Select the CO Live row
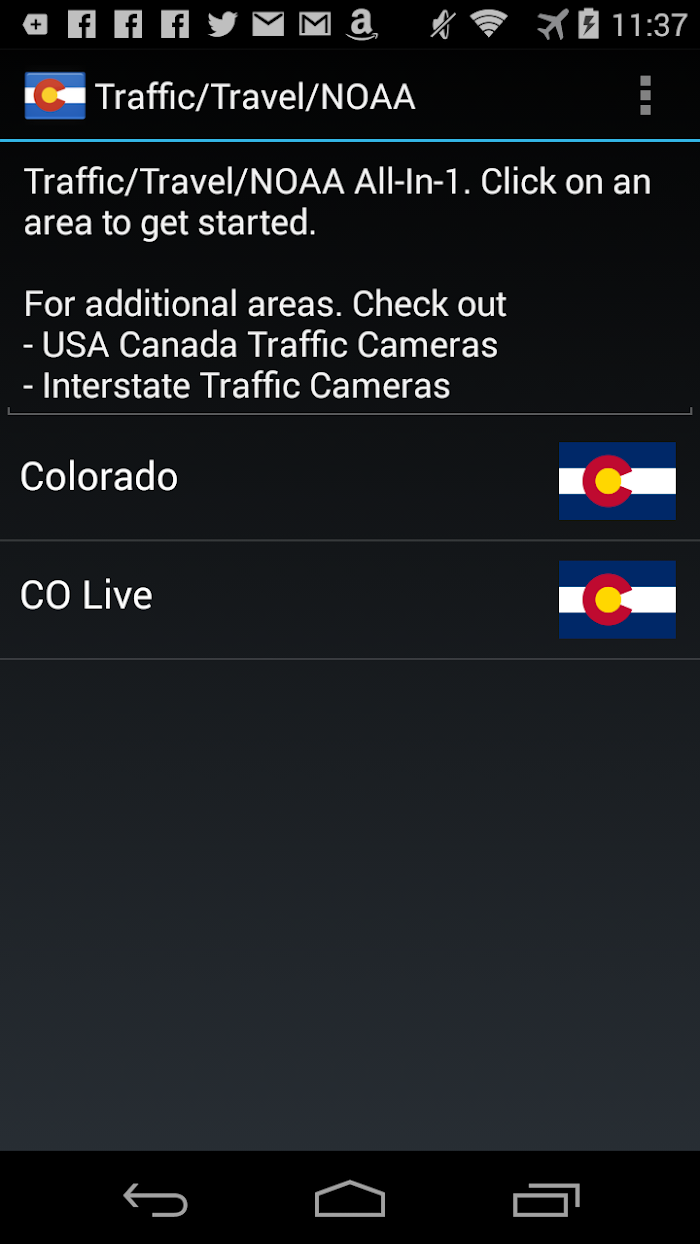 click(x=350, y=600)
